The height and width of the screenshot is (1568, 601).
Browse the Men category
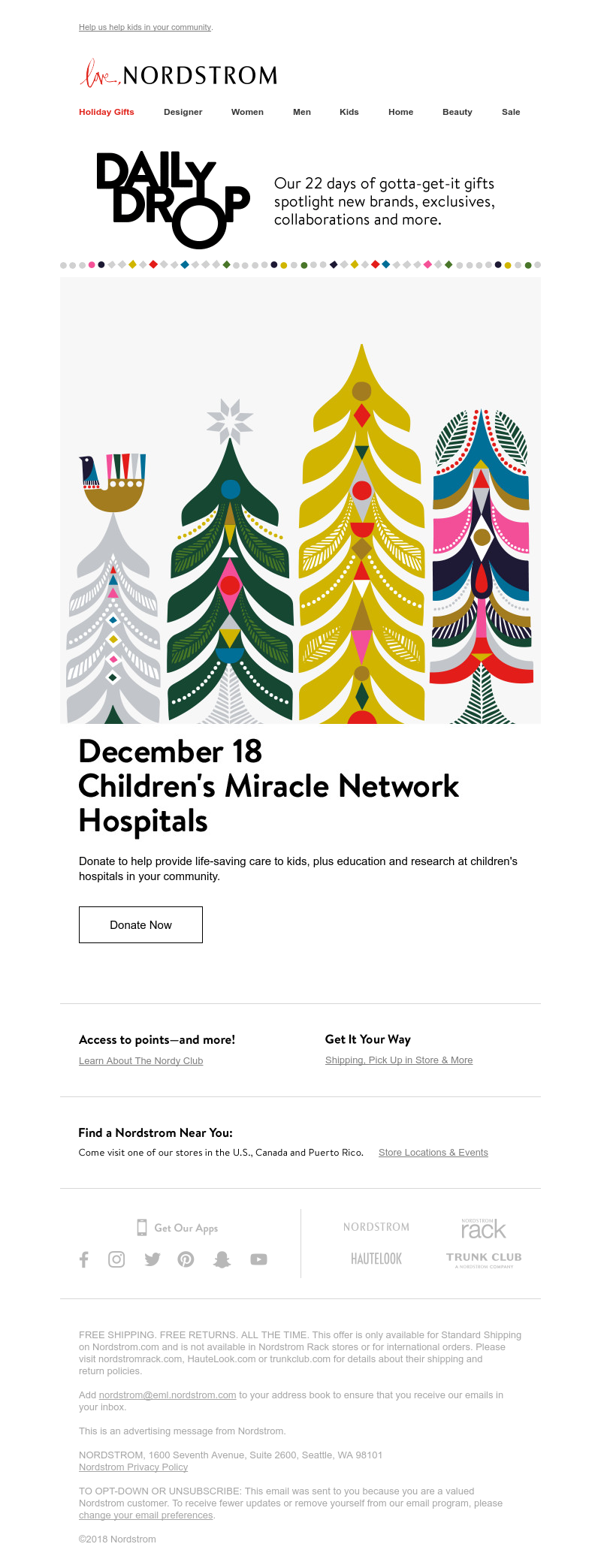(x=301, y=112)
